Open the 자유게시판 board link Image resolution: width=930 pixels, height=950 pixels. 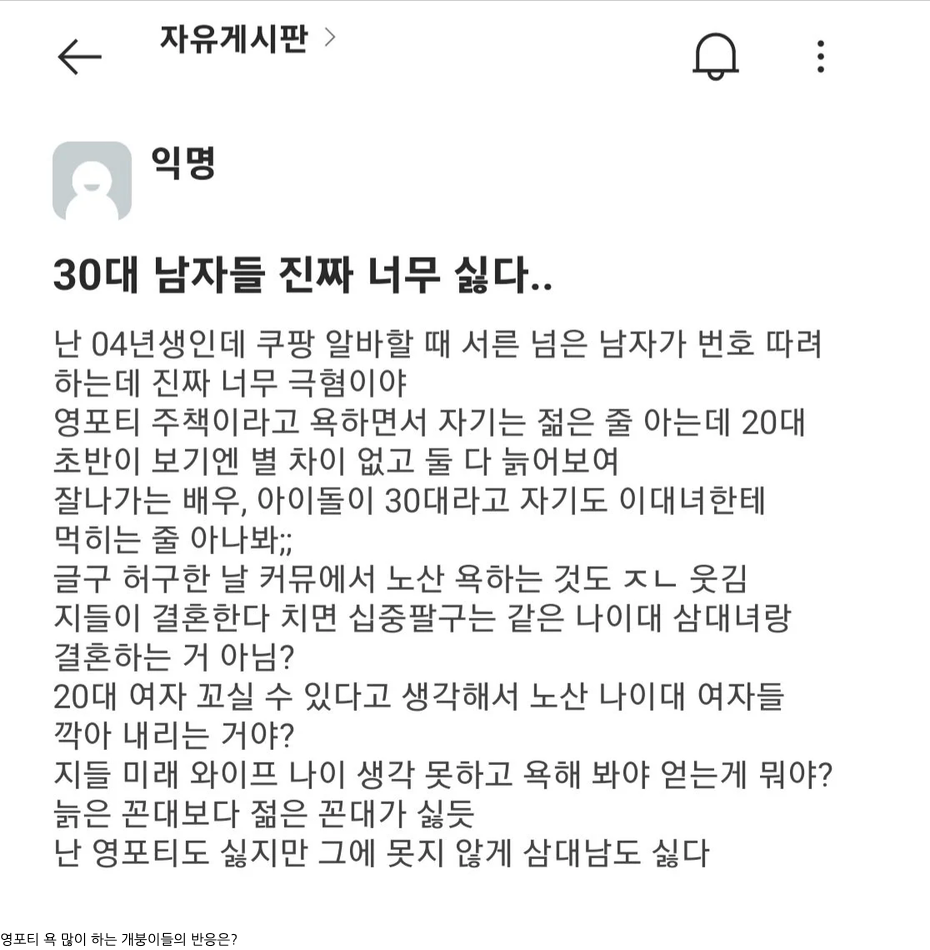coord(234,38)
